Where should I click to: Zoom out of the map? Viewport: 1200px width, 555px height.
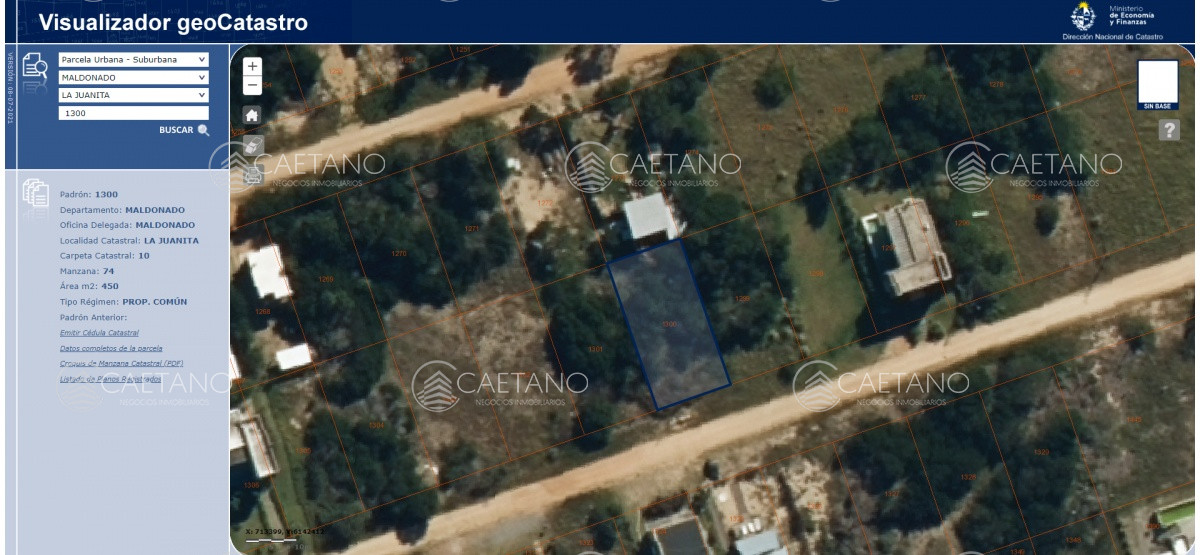click(253, 85)
